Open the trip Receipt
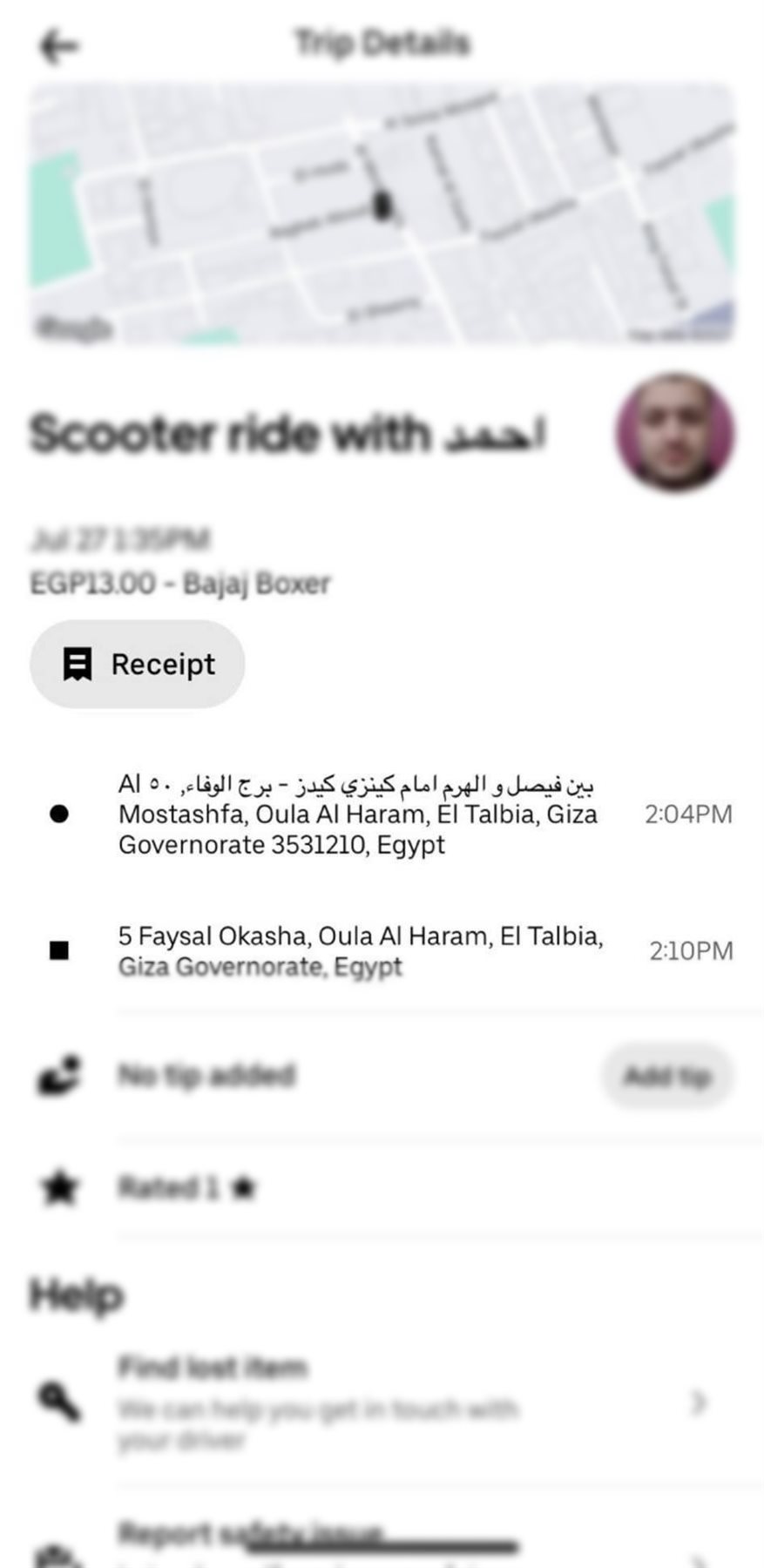Screen dimensions: 764x1568 coord(138,664)
